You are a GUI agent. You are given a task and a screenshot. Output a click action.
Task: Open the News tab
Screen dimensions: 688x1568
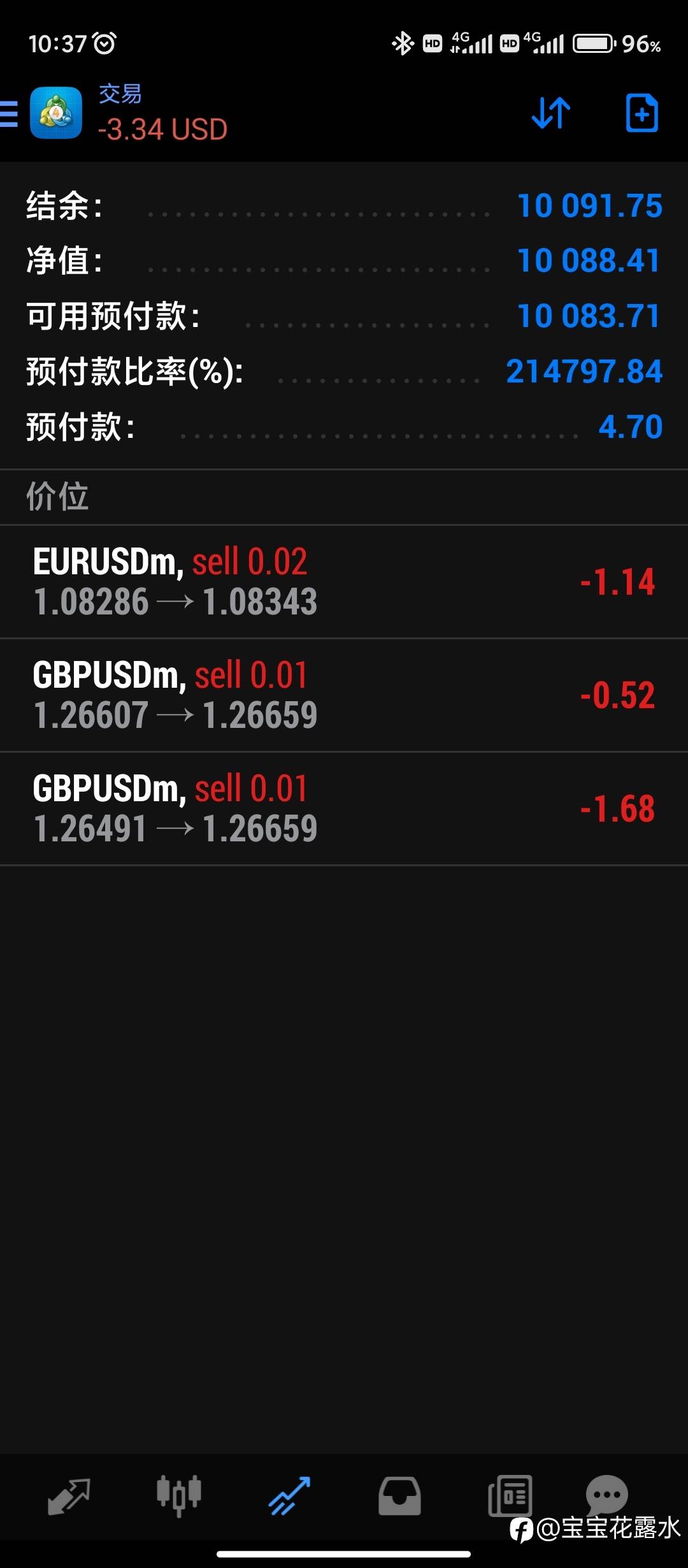pyautogui.click(x=510, y=1495)
